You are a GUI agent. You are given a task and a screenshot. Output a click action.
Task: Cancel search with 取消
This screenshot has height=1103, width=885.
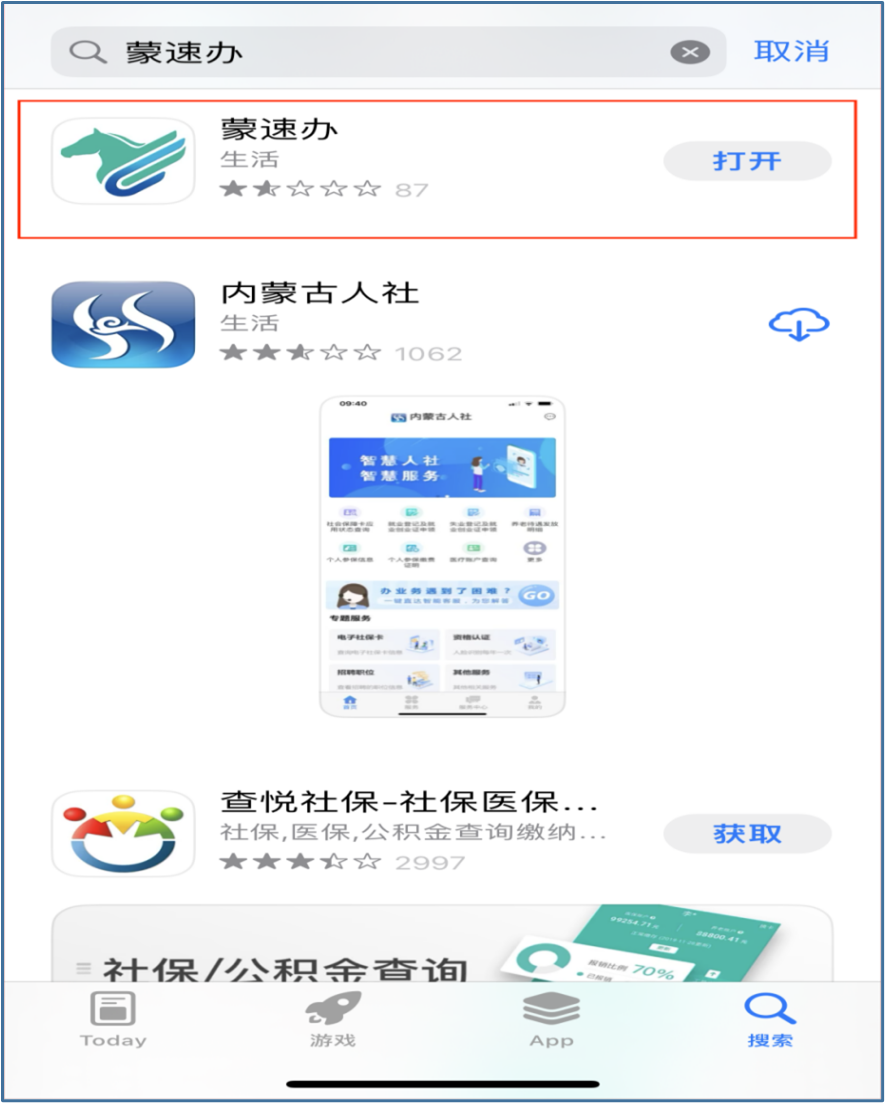791,51
